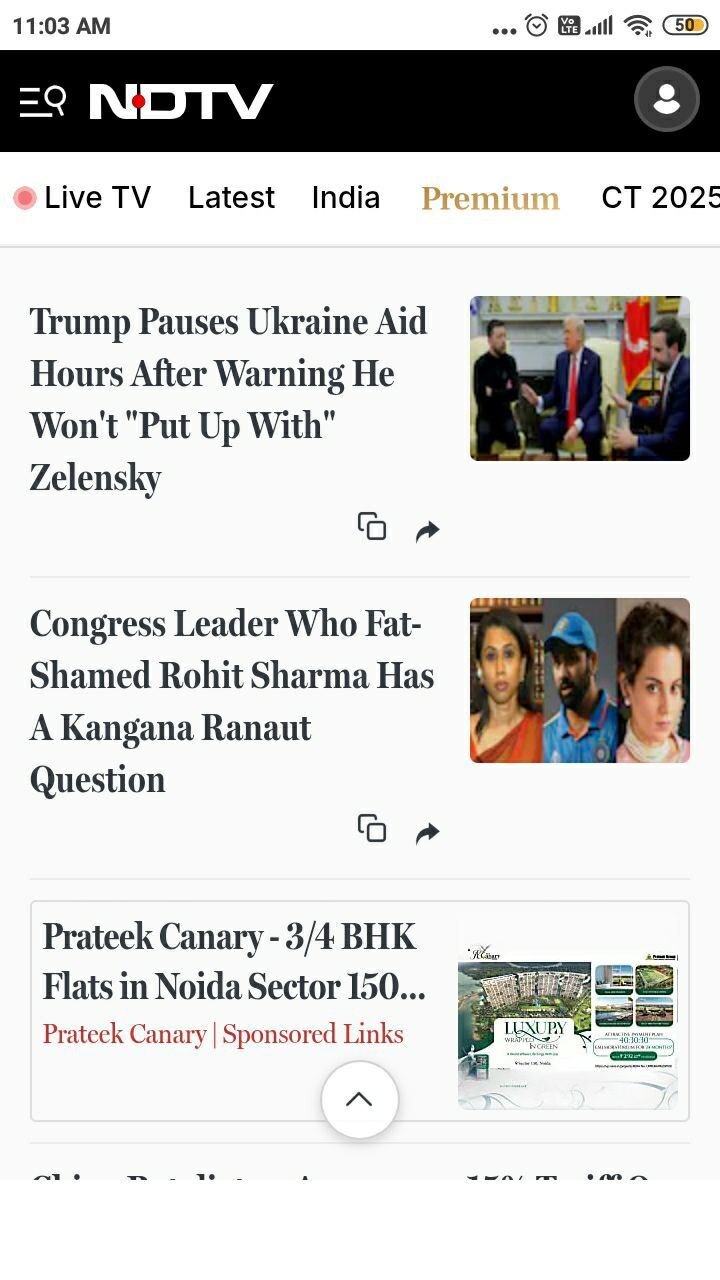Go to the NDTV home logo
This screenshot has width=720, height=1280.
[x=181, y=101]
